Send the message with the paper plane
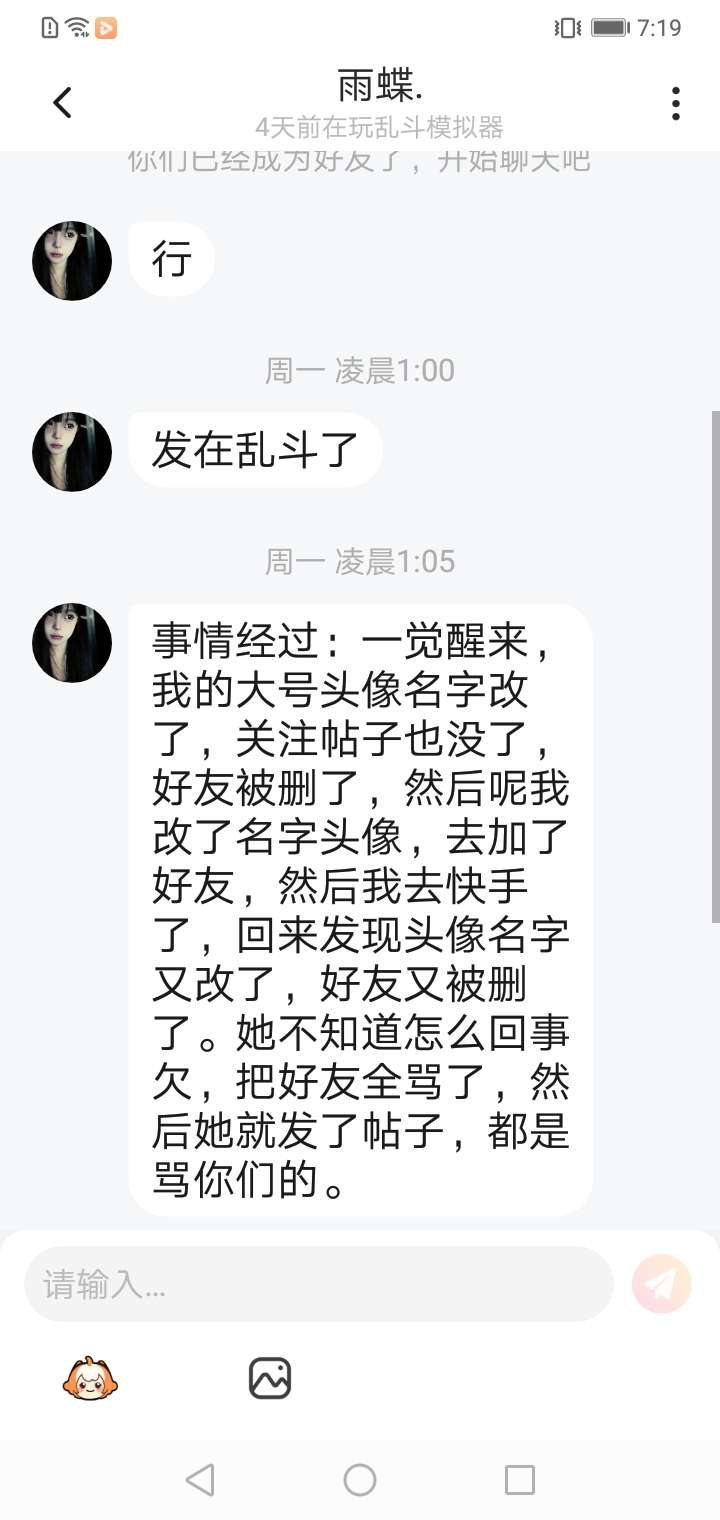This screenshot has width=720, height=1520. (x=662, y=1284)
